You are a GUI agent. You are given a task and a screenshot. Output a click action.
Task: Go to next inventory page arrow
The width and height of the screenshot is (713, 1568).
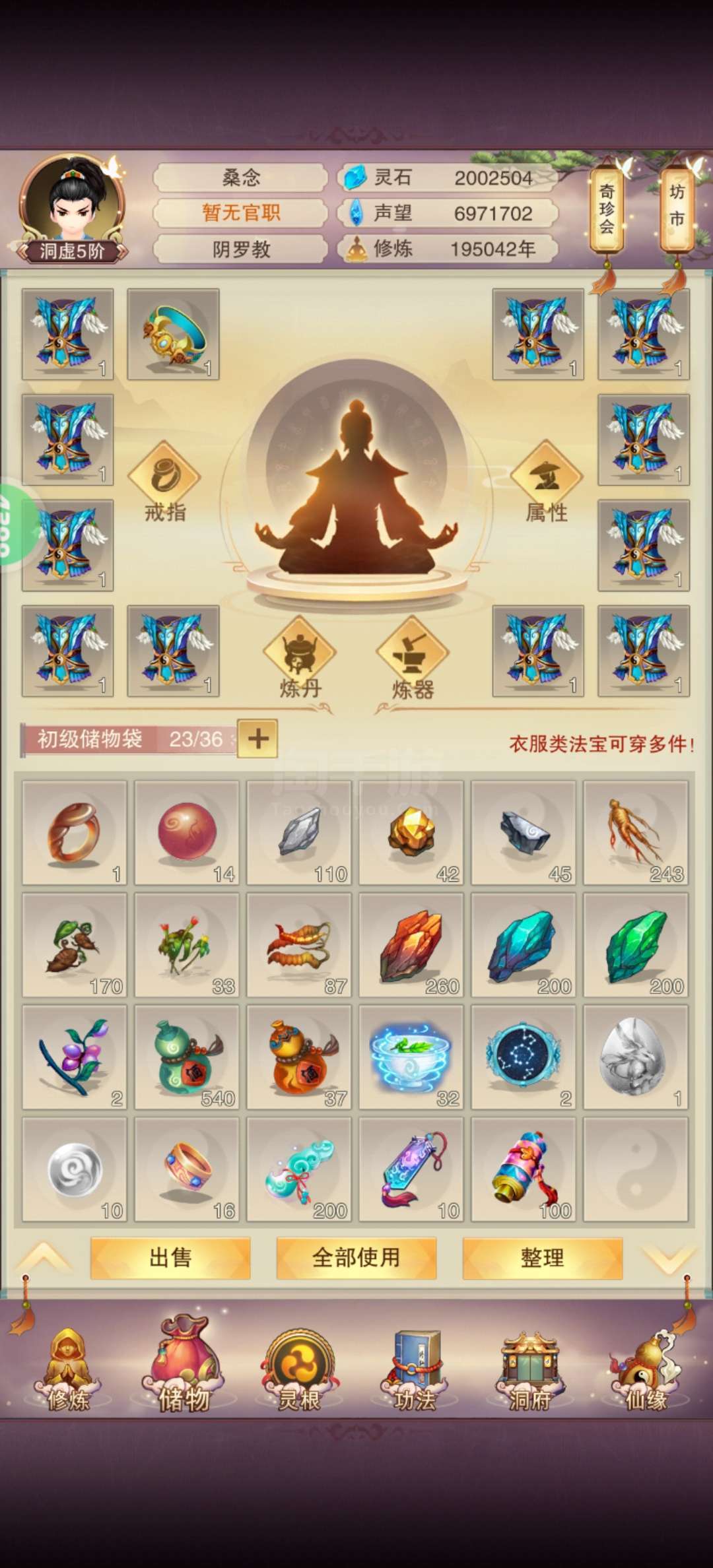[x=669, y=1258]
